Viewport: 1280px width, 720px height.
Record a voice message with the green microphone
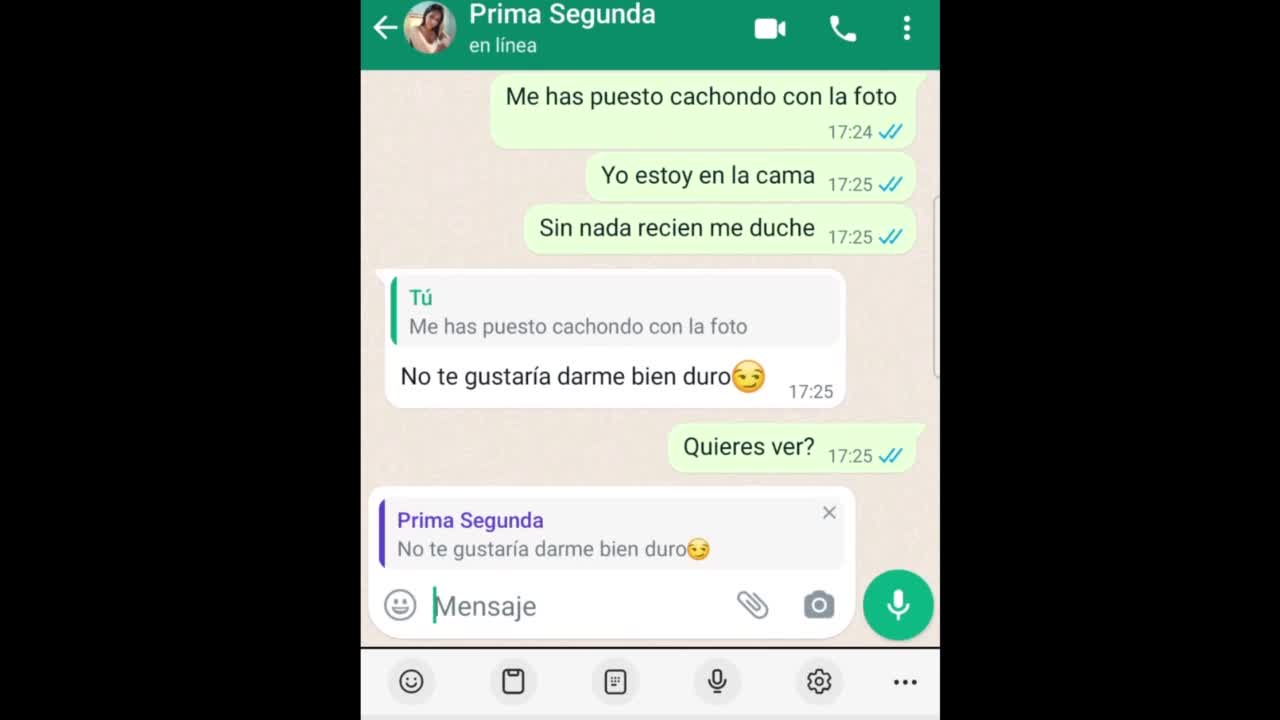pos(898,605)
